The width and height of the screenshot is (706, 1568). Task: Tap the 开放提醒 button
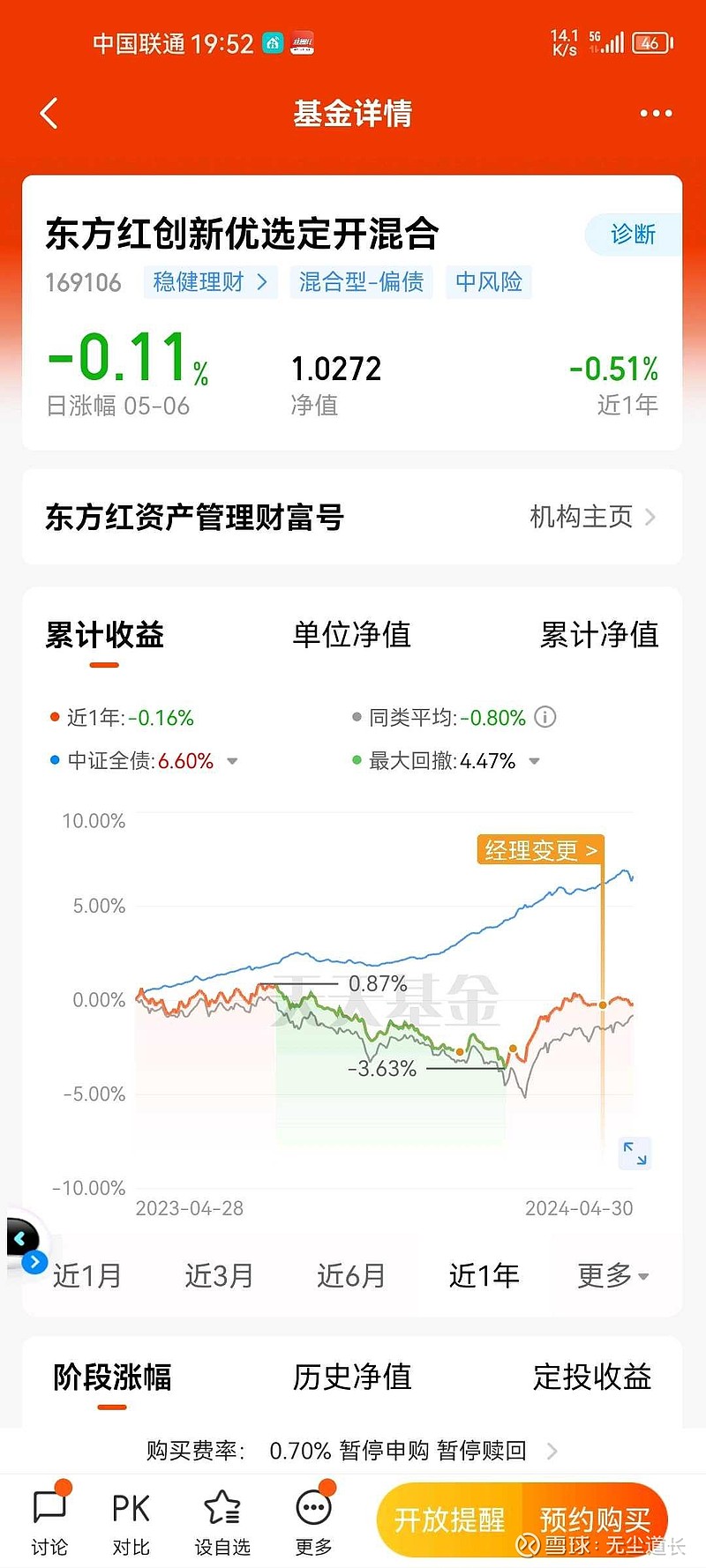[x=450, y=1519]
